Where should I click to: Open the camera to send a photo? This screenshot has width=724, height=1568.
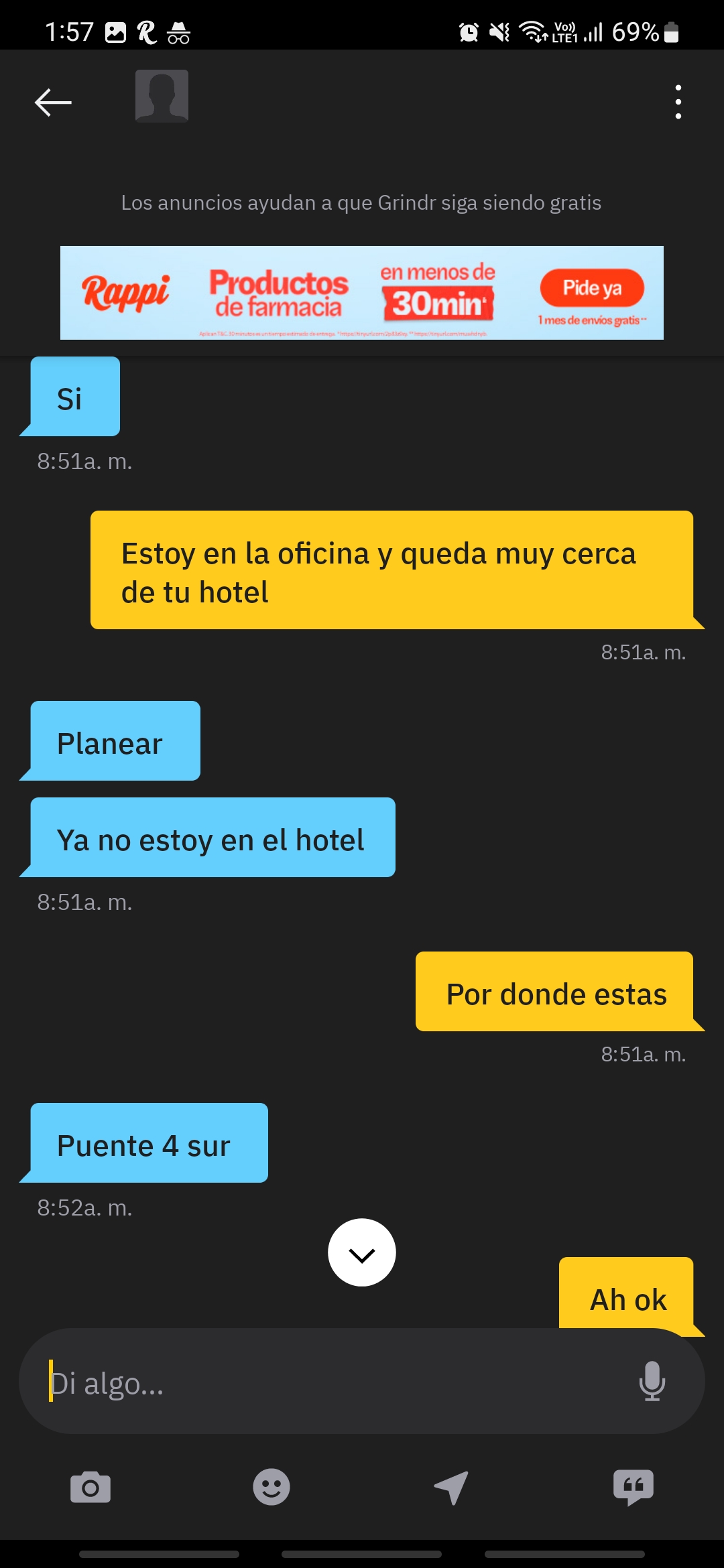tap(90, 1488)
